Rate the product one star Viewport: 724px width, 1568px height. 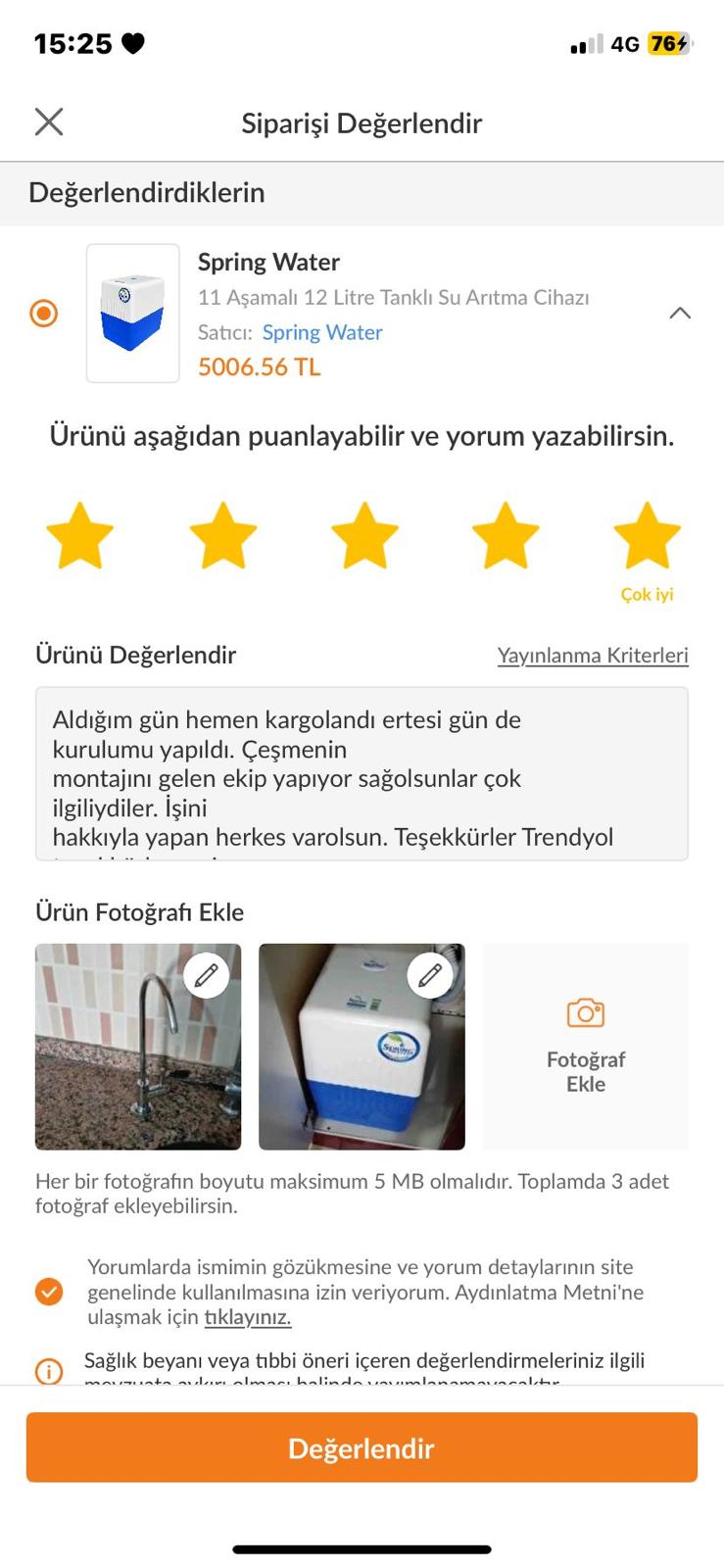(80, 535)
